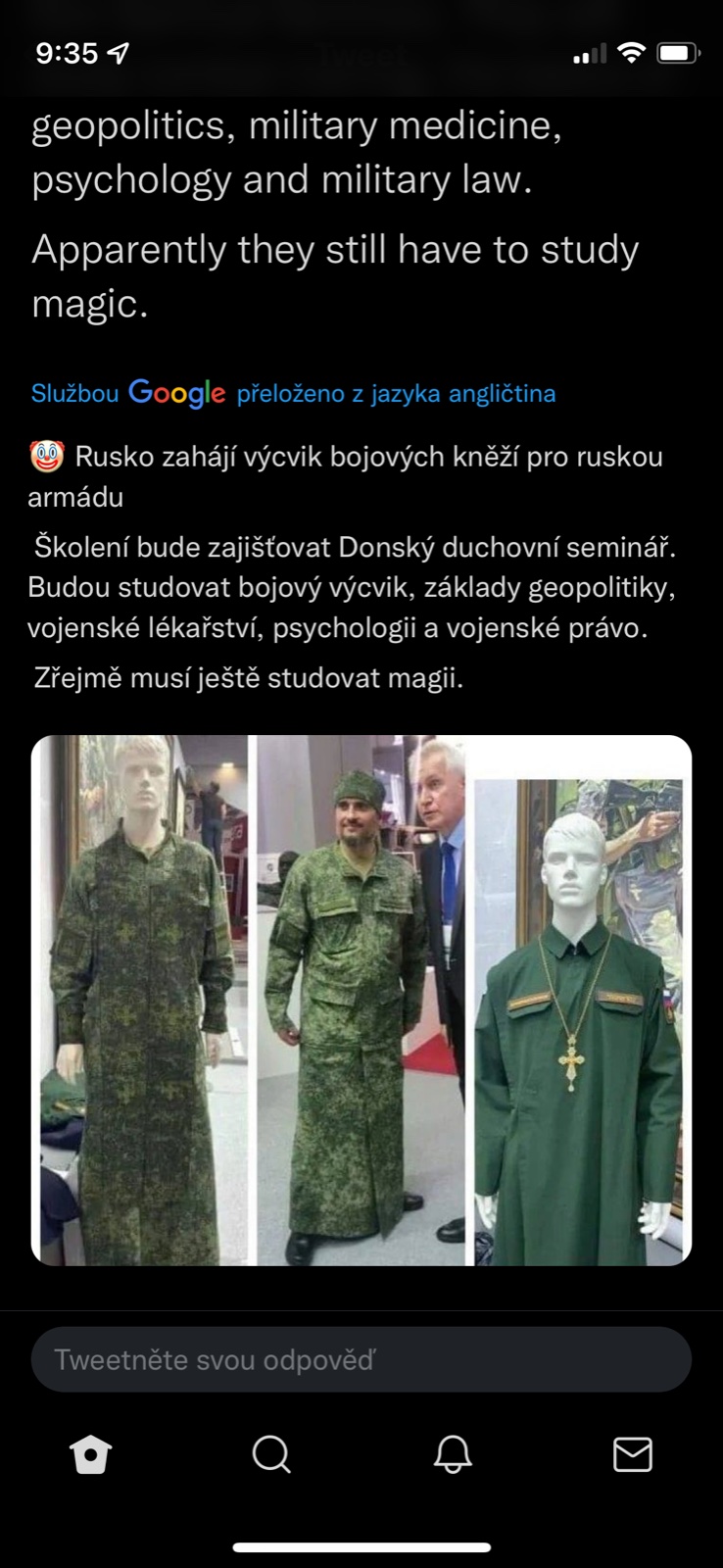723x1568 pixels.
Task: Open the Messages envelope tab
Action: [632, 1454]
